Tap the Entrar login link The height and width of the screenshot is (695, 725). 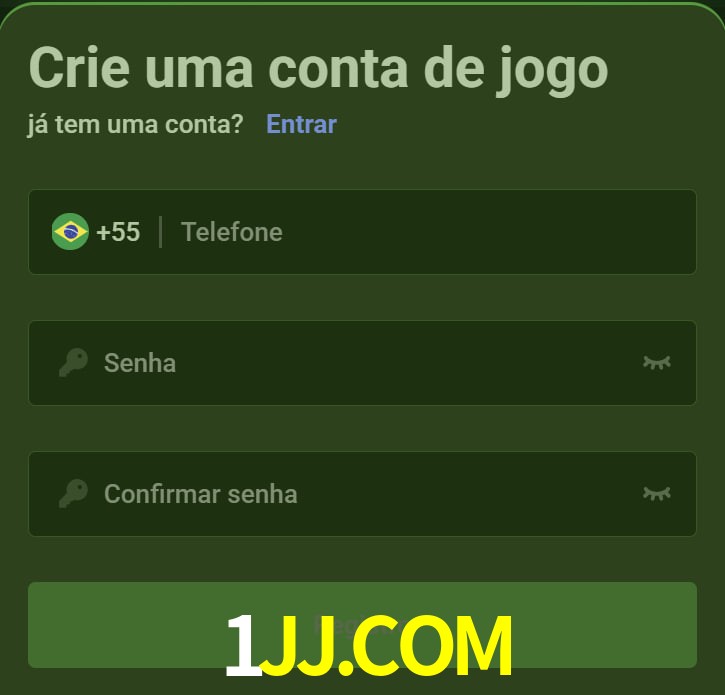[301, 124]
